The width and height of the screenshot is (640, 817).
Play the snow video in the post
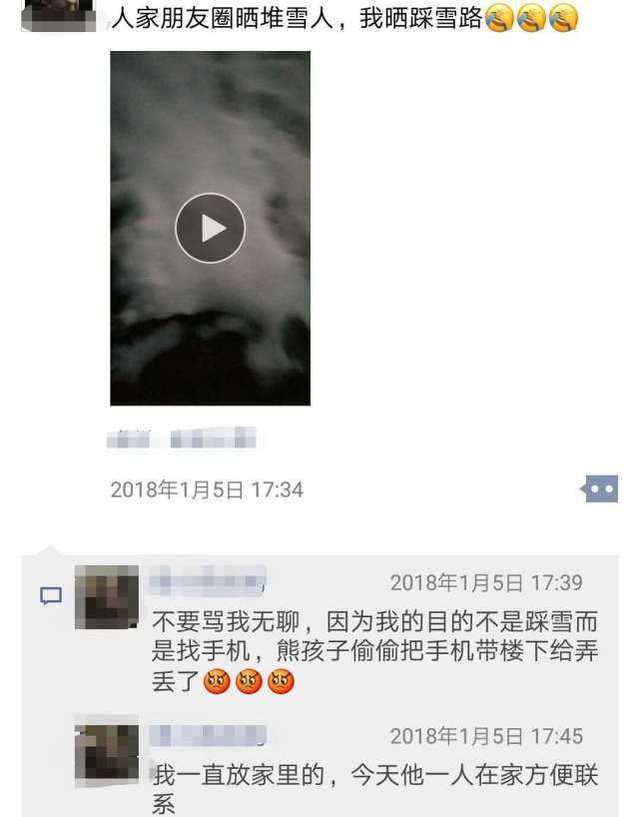[210, 228]
